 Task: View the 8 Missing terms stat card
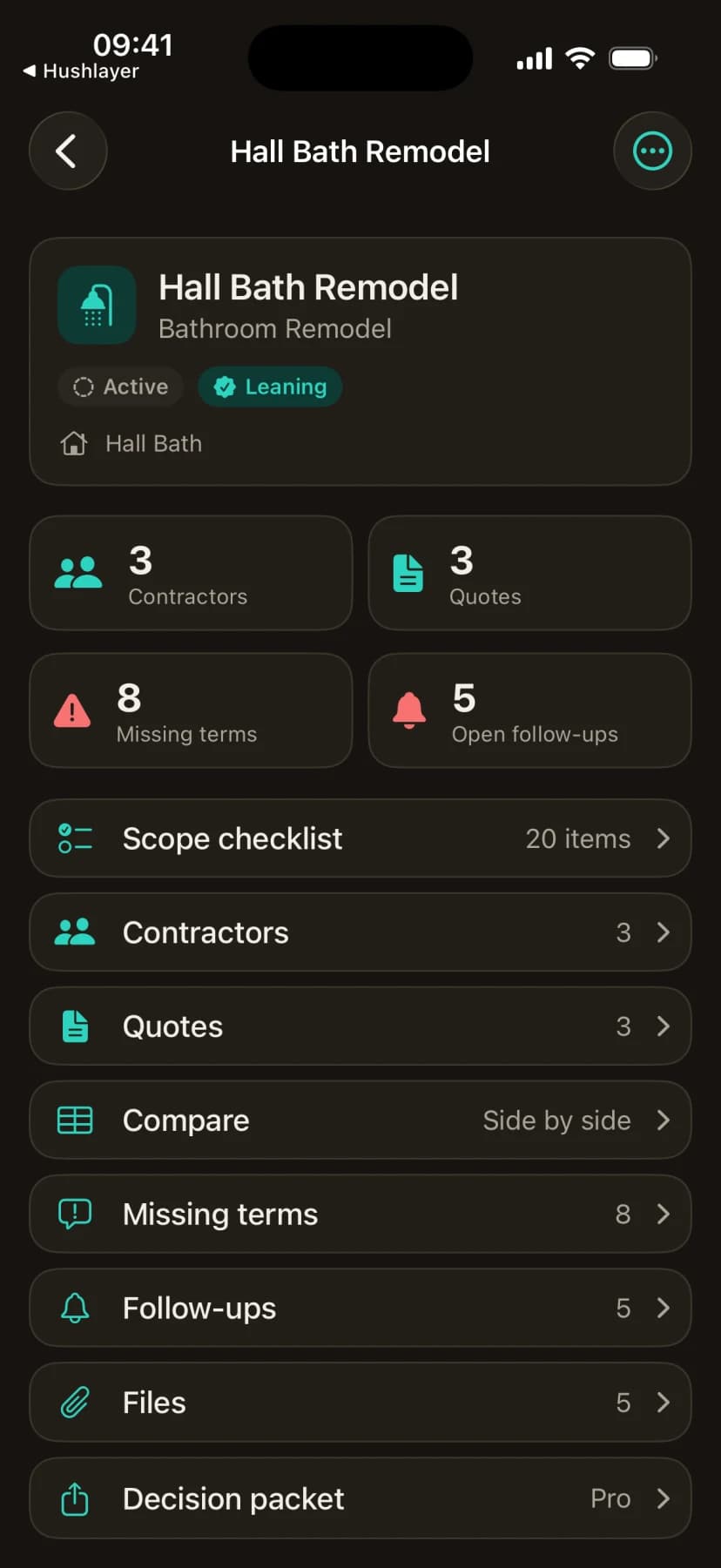[191, 710]
